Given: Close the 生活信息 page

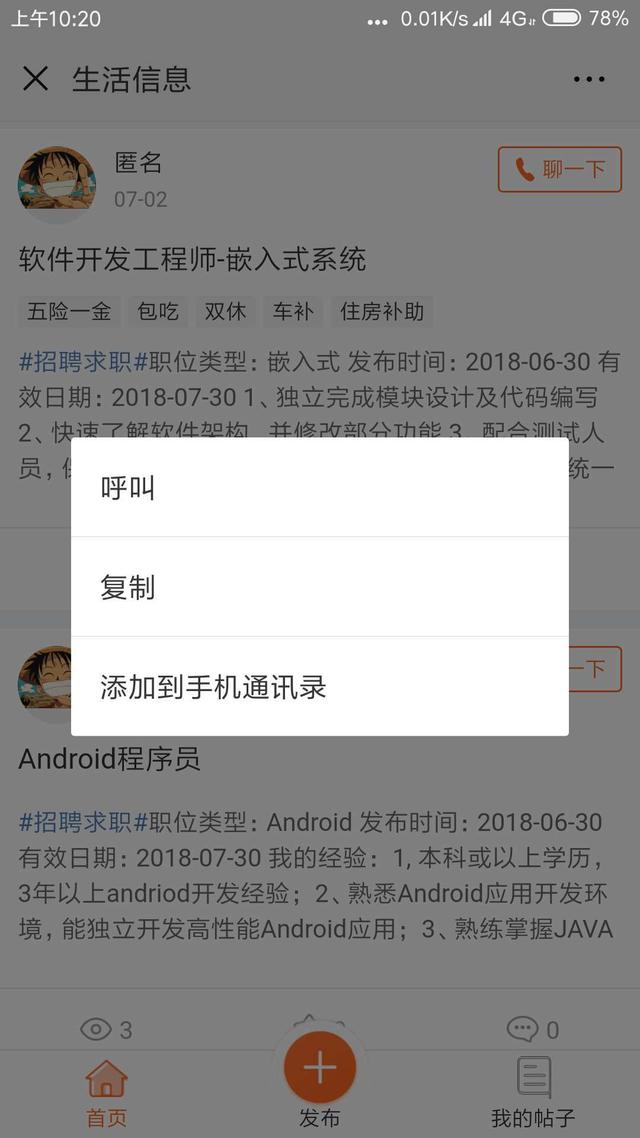Looking at the screenshot, I should coord(35,79).
